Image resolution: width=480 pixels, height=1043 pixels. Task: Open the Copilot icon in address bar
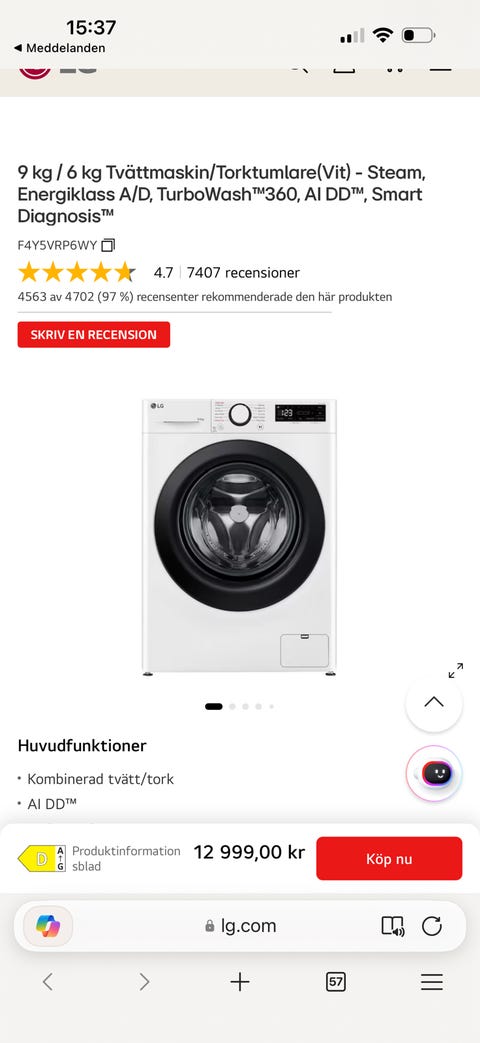[48, 926]
